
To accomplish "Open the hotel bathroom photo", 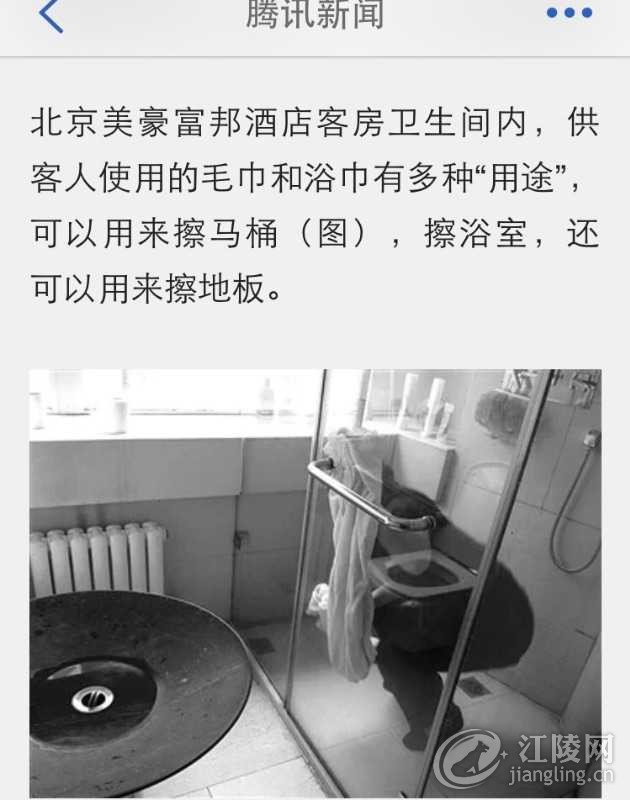I will tap(315, 583).
